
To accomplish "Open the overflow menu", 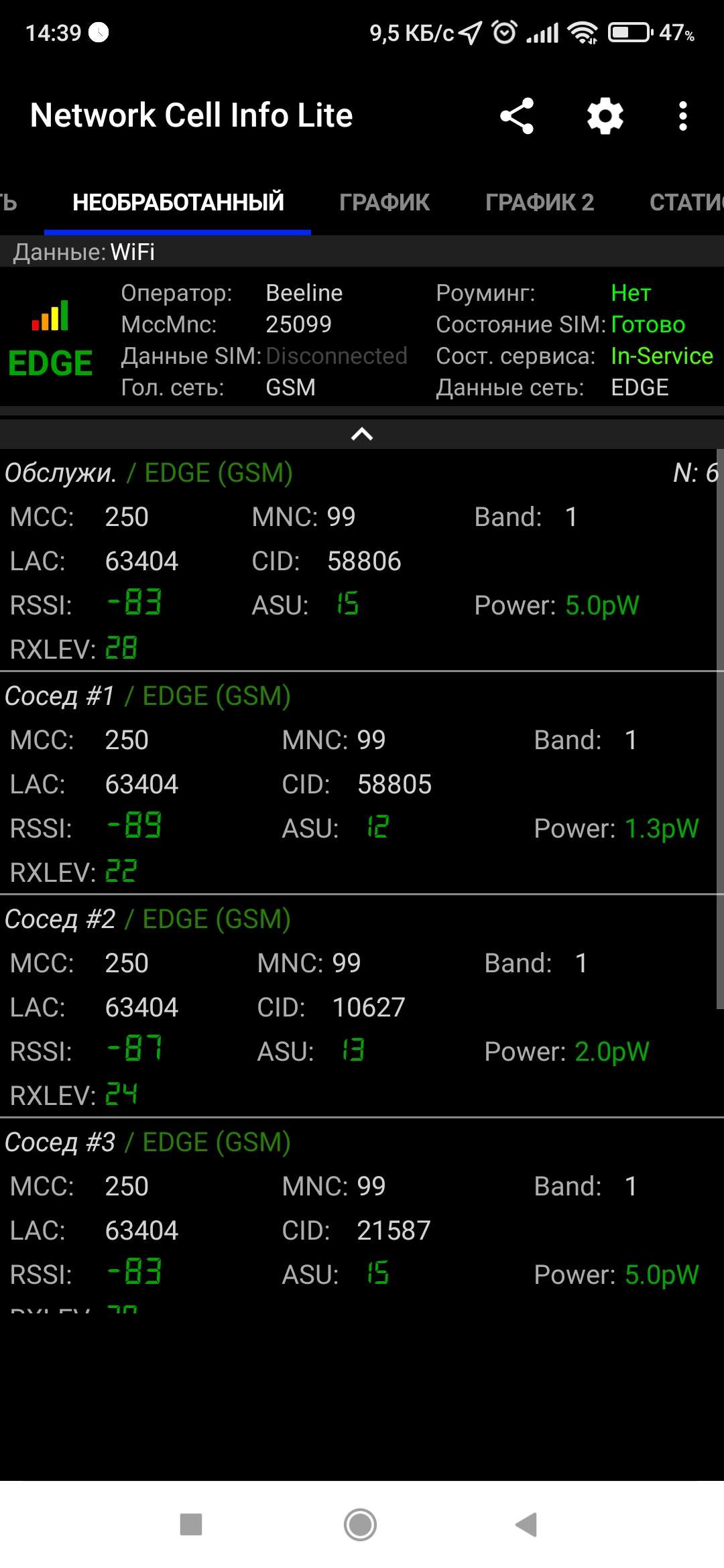I will pyautogui.click(x=682, y=116).
